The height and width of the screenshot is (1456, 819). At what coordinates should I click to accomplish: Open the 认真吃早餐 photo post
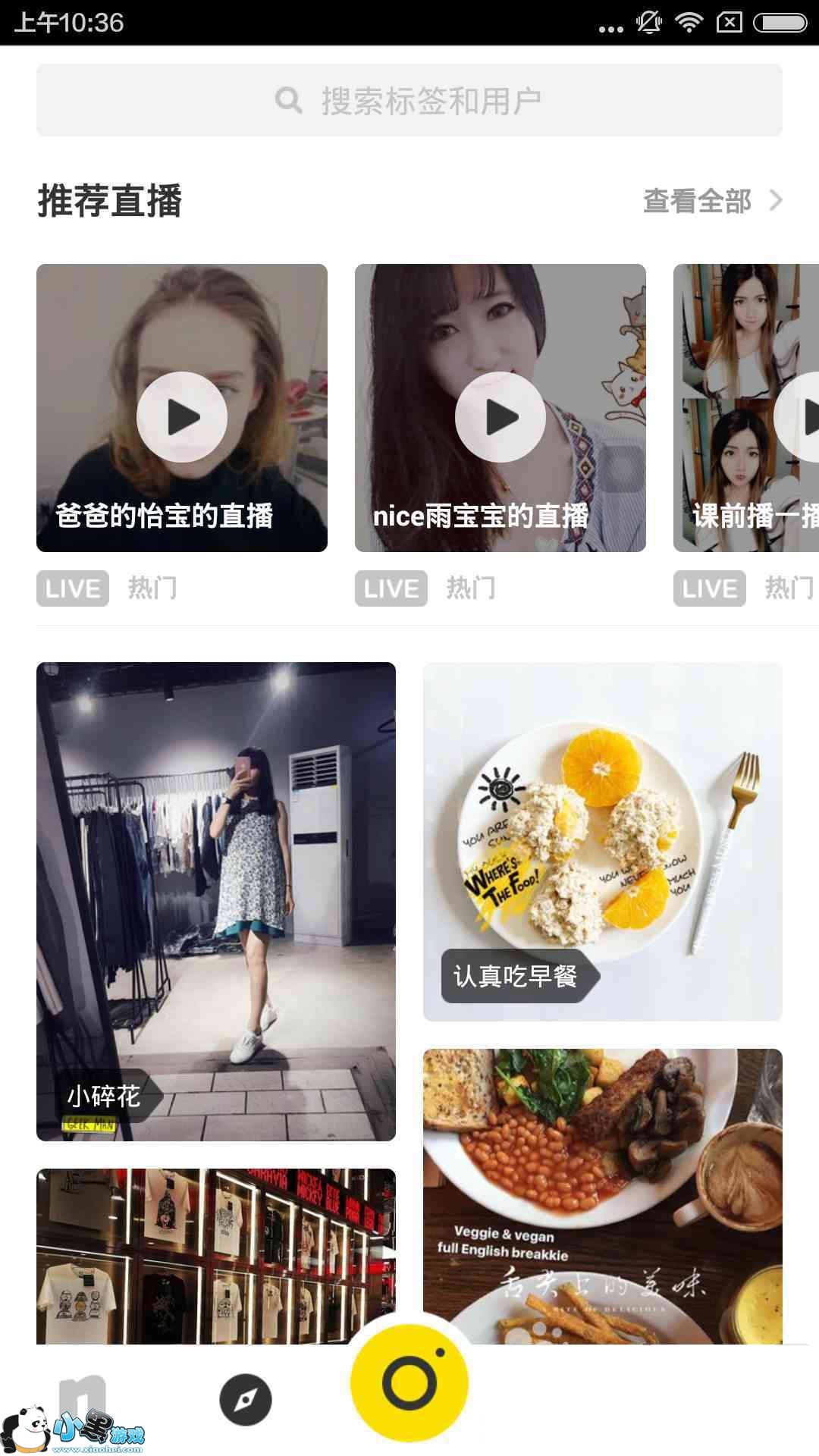(x=603, y=842)
